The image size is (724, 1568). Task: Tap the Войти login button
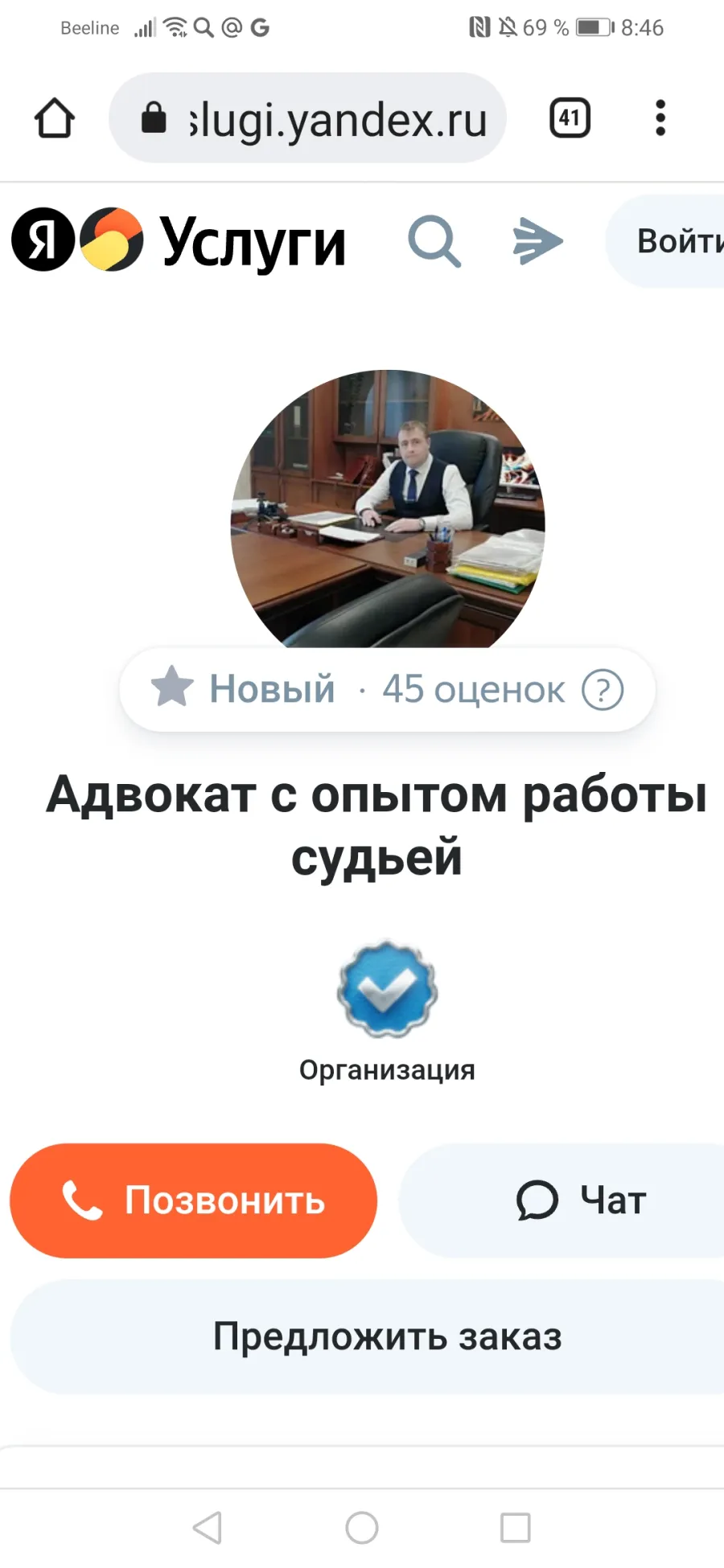[666, 241]
